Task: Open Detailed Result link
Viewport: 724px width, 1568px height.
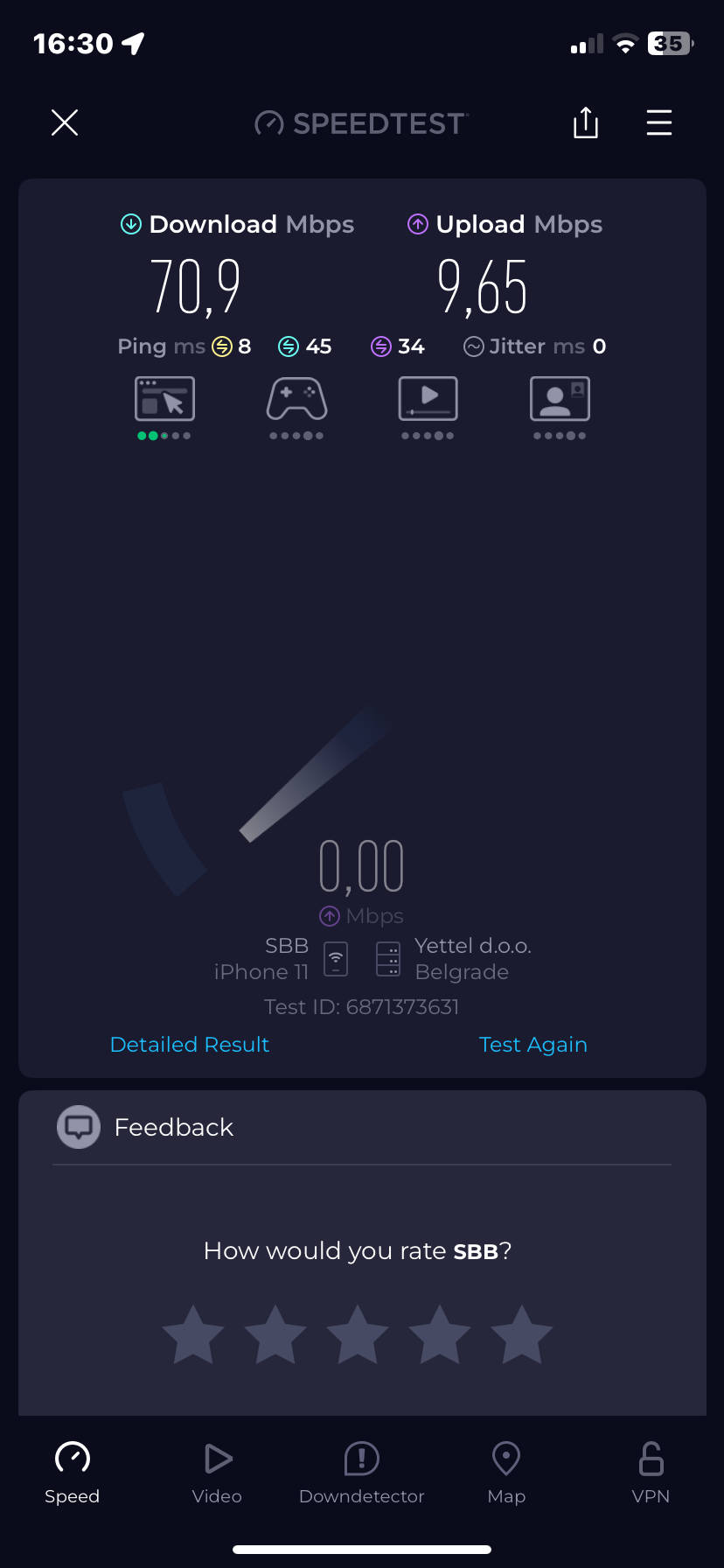Action: (190, 1044)
